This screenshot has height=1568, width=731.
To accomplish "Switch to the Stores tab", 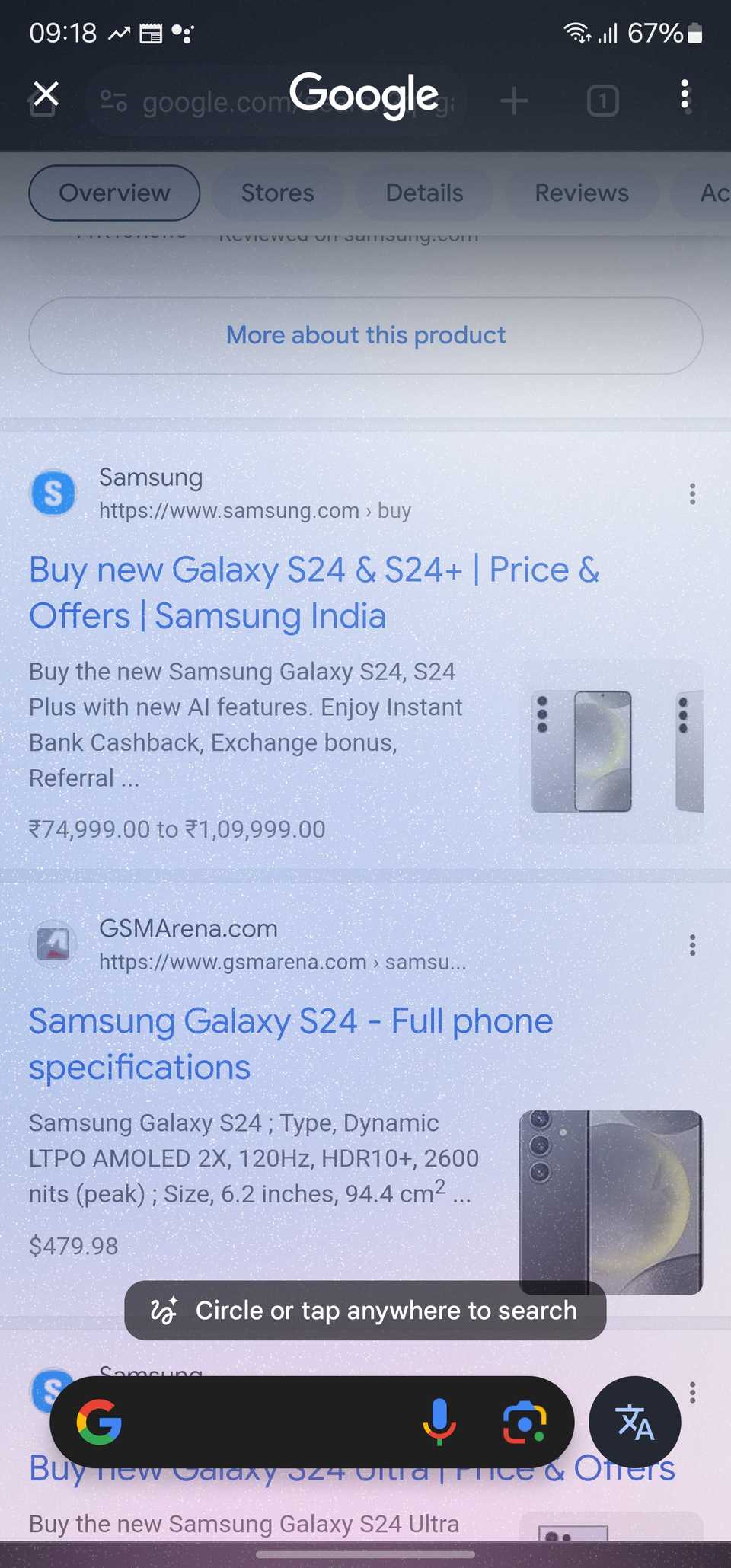I will point(277,193).
